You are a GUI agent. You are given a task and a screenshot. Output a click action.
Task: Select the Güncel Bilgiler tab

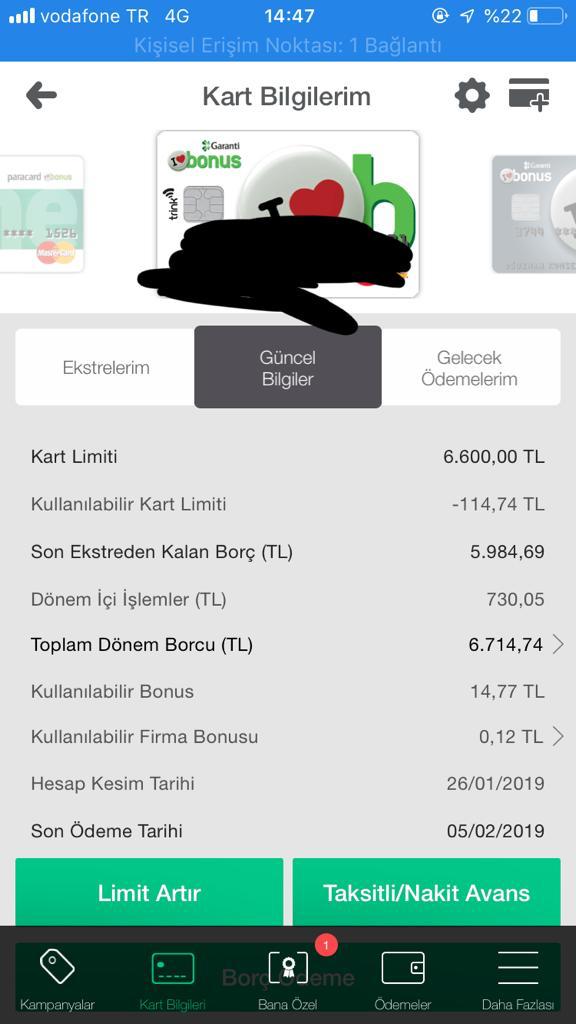pyautogui.click(x=287, y=368)
